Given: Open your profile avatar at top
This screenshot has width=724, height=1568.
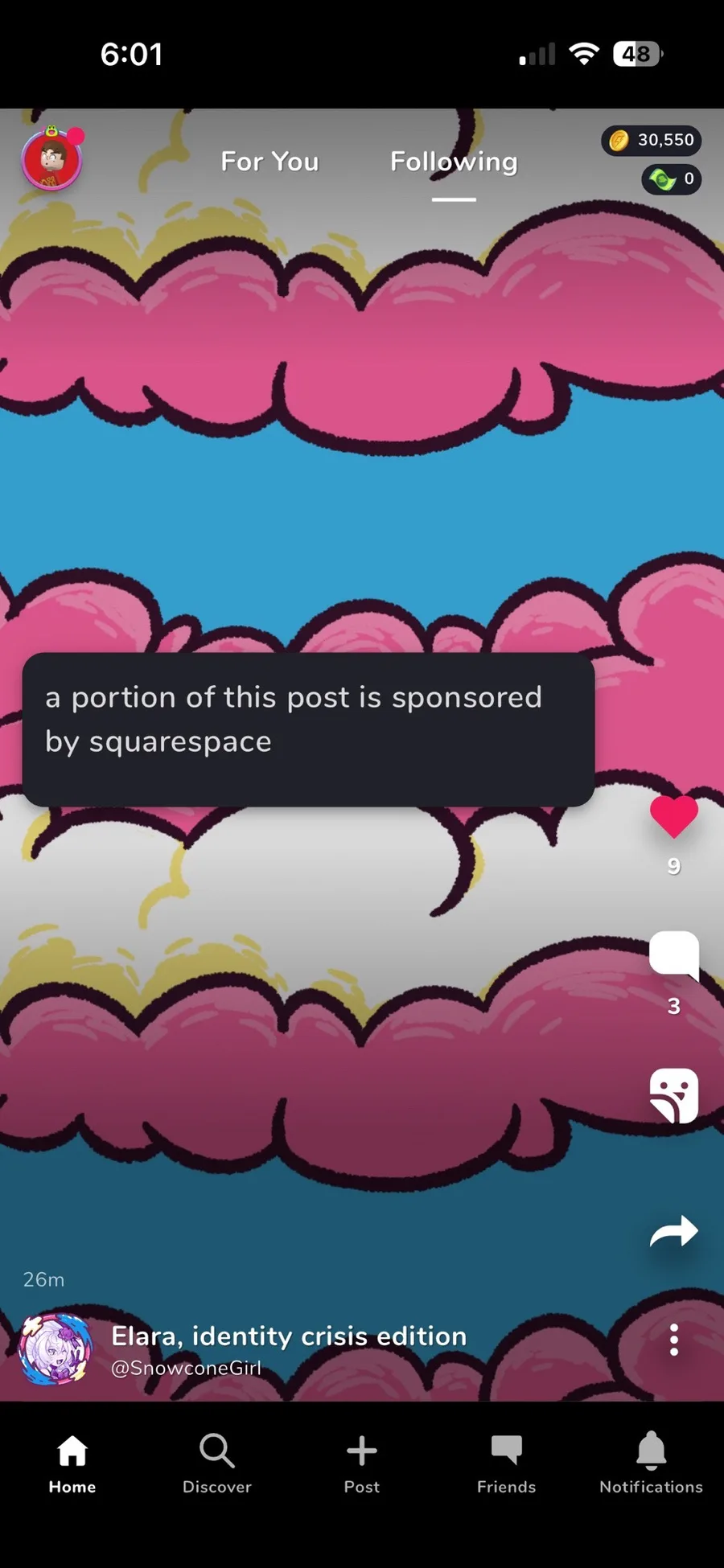Looking at the screenshot, I should pyautogui.click(x=52, y=160).
